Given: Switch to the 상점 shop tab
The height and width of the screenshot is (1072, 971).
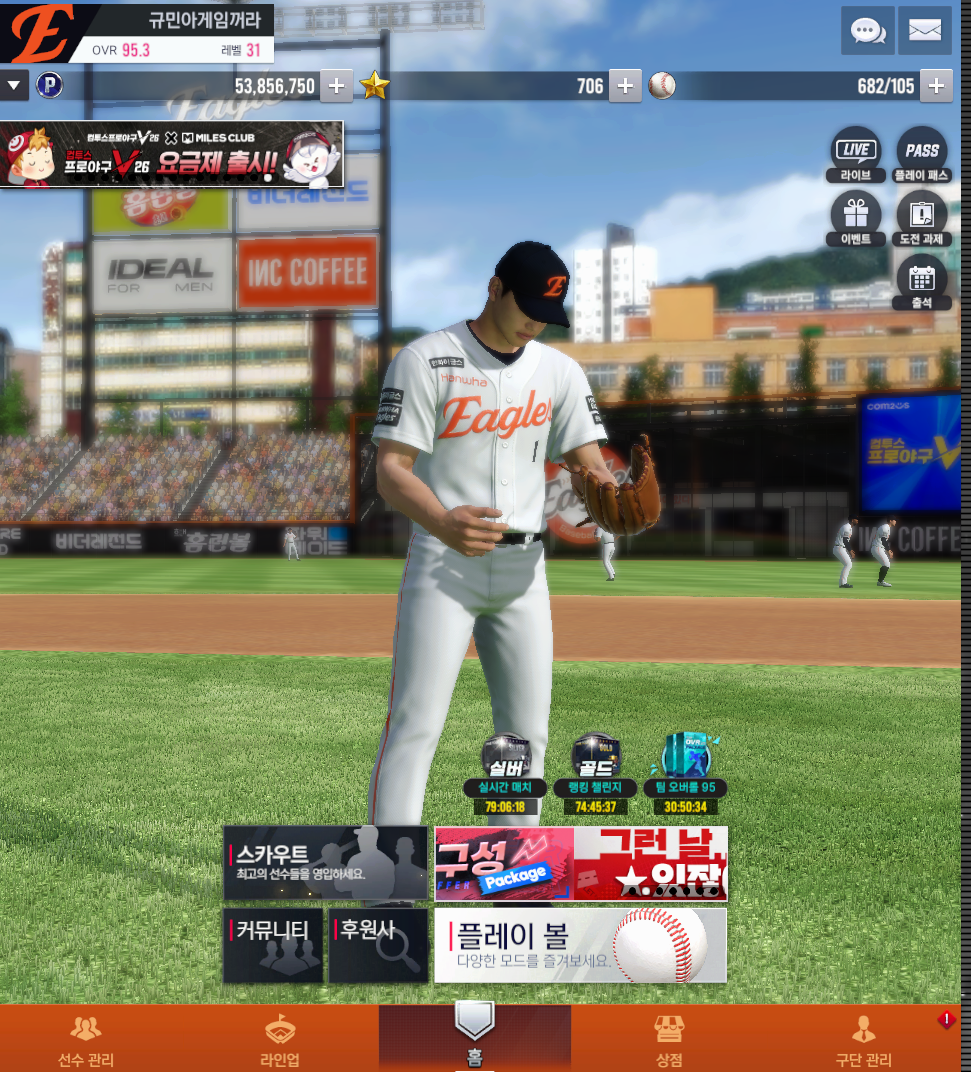Looking at the screenshot, I should point(669,1039).
